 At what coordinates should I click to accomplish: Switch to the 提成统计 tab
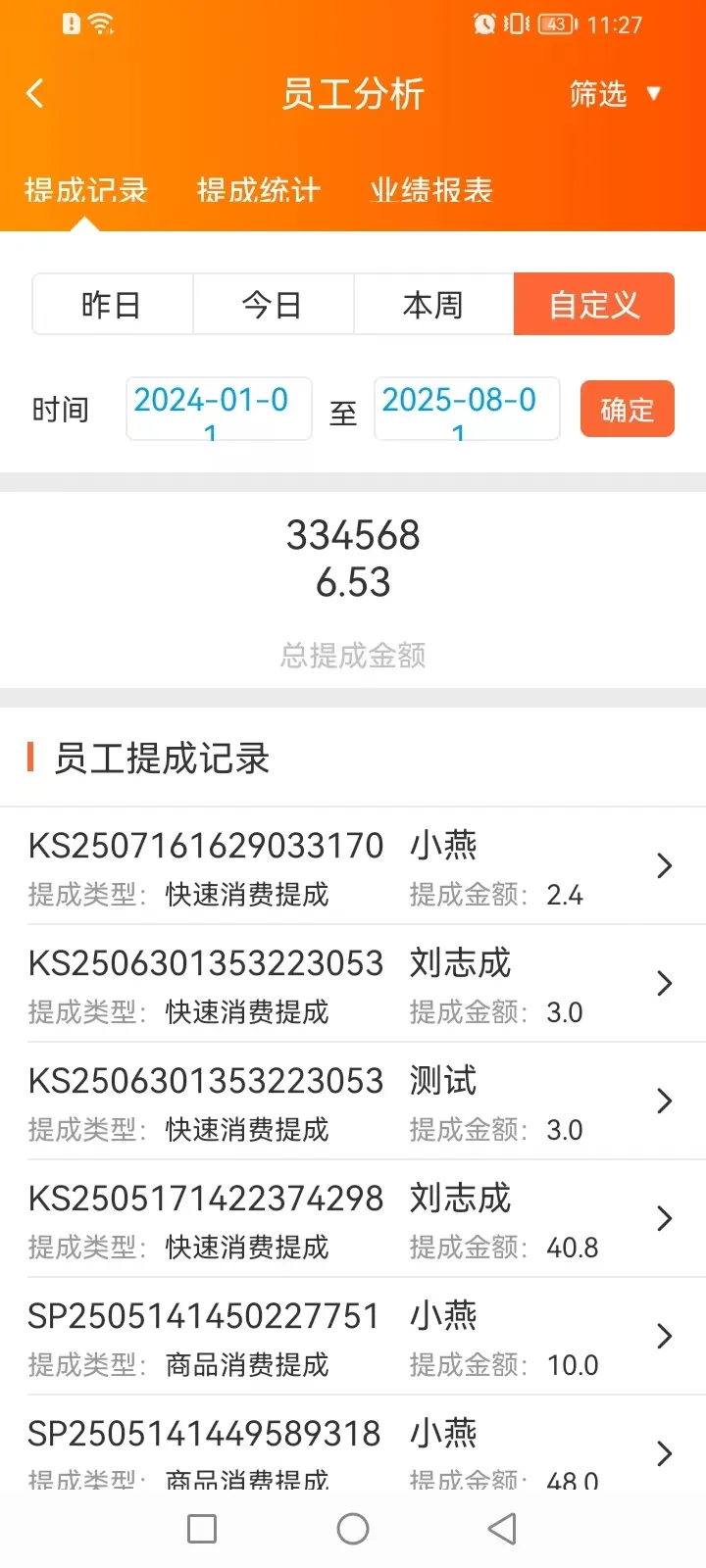[x=259, y=190]
